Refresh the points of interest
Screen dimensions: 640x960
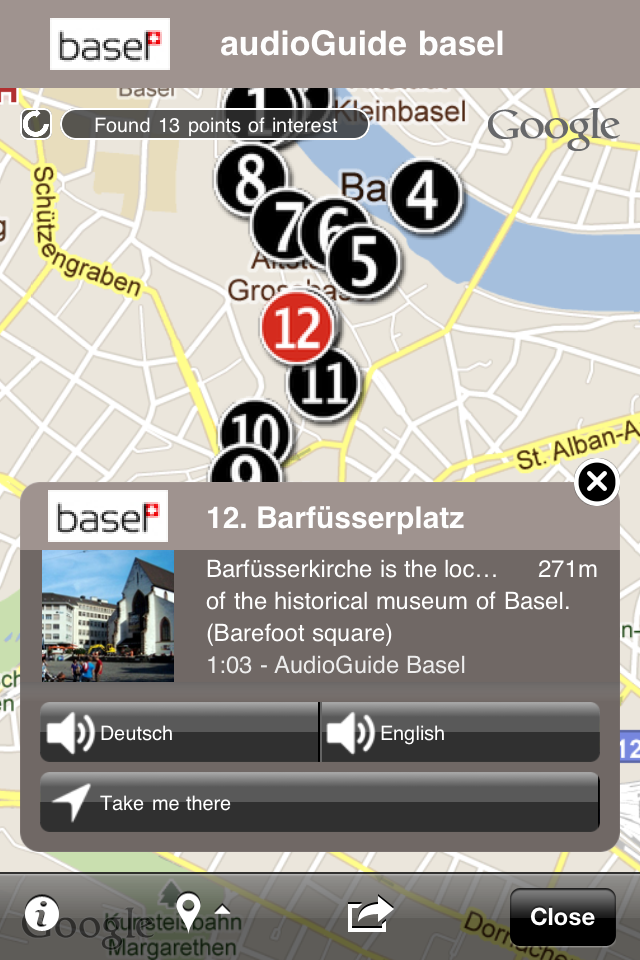(36, 124)
